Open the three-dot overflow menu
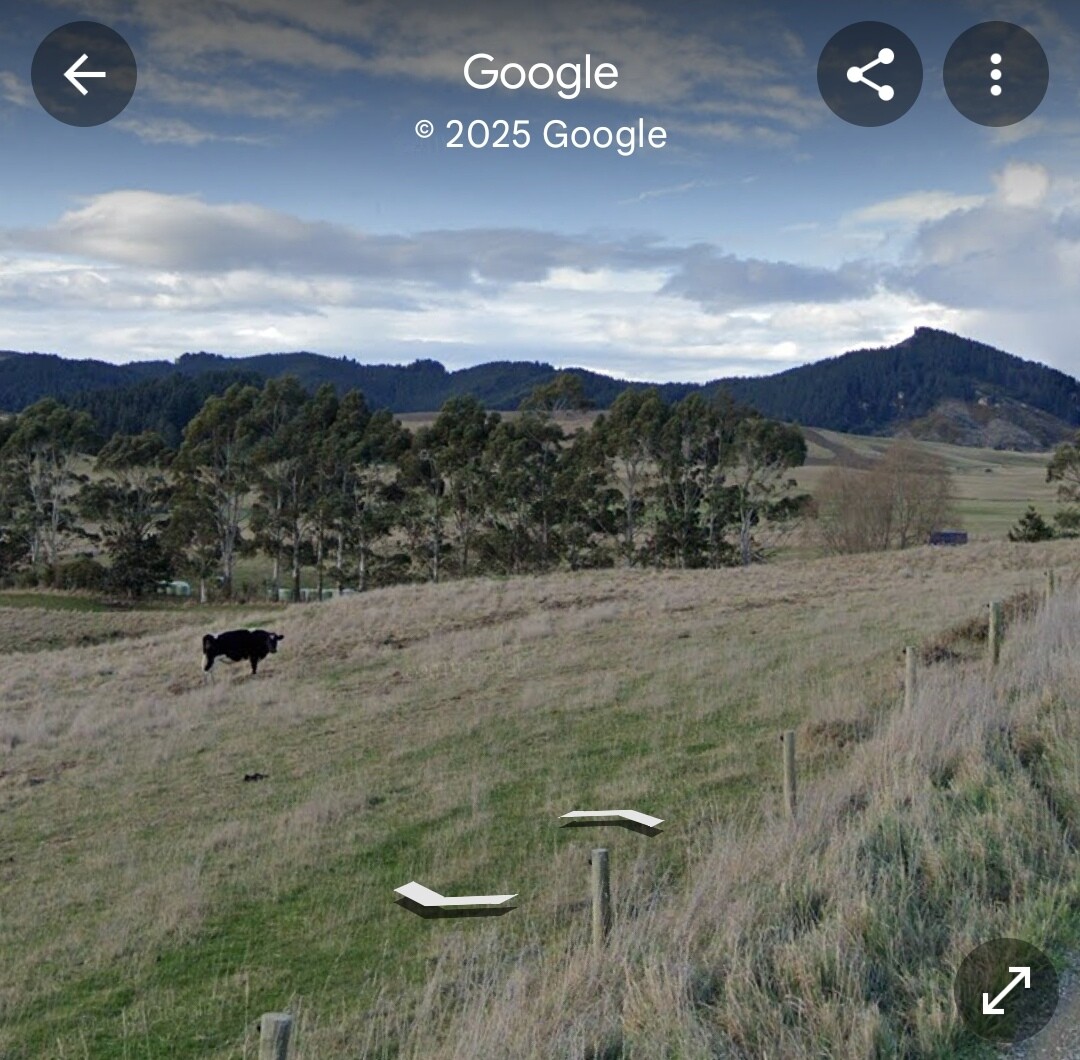The width and height of the screenshot is (1080, 1060). click(x=996, y=74)
